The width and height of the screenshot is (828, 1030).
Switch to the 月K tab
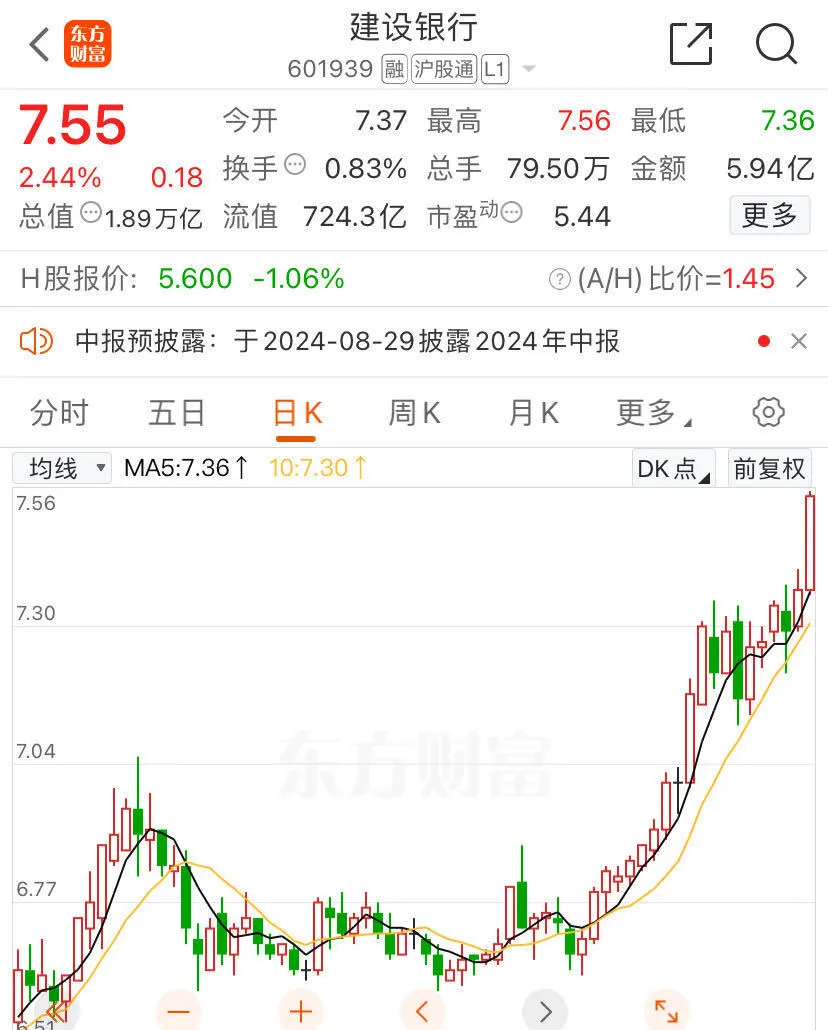coord(531,412)
